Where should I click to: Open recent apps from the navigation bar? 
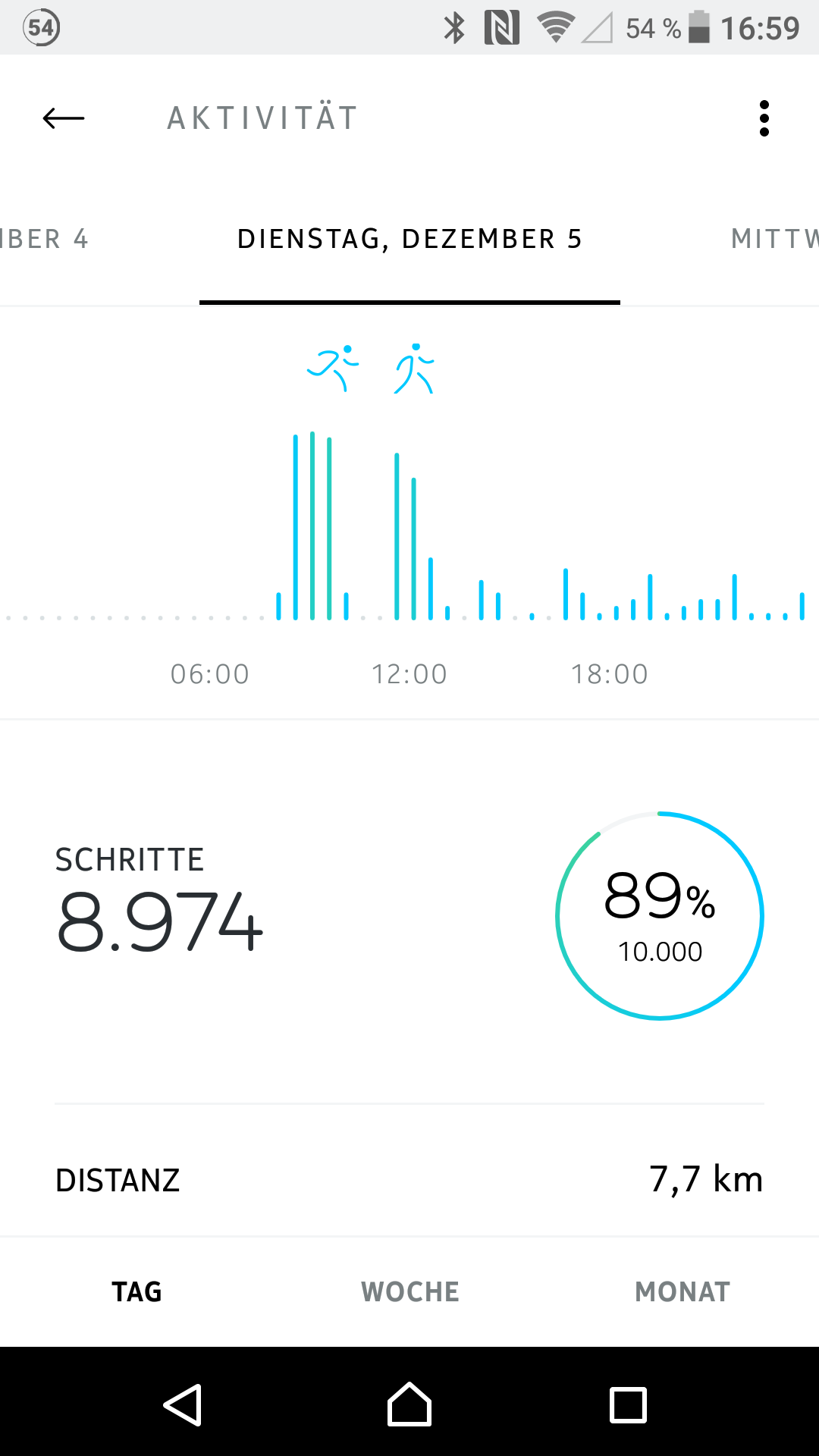(x=628, y=1404)
